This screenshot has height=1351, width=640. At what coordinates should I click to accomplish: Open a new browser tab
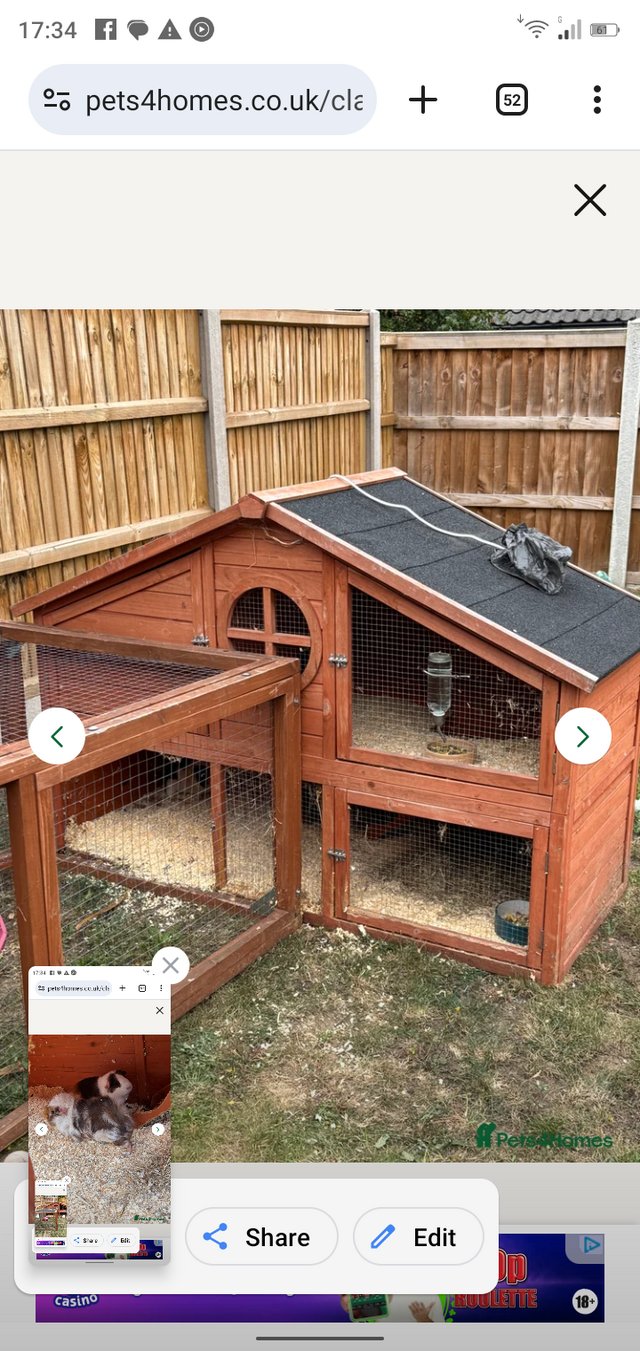point(423,100)
